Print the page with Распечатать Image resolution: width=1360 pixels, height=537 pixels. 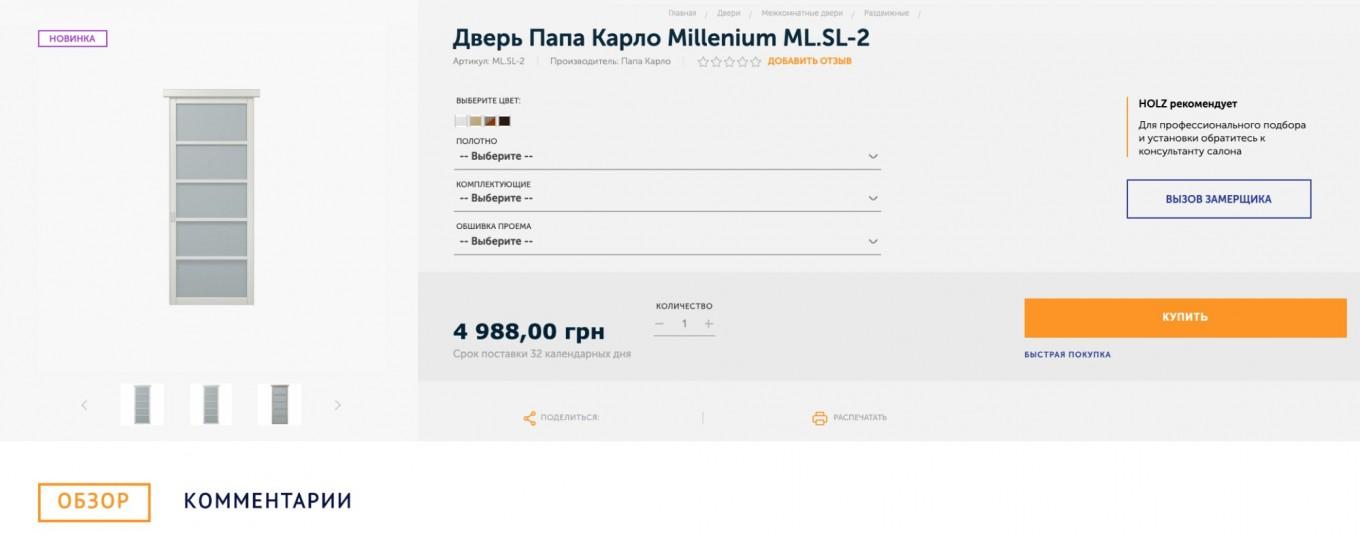tap(849, 418)
